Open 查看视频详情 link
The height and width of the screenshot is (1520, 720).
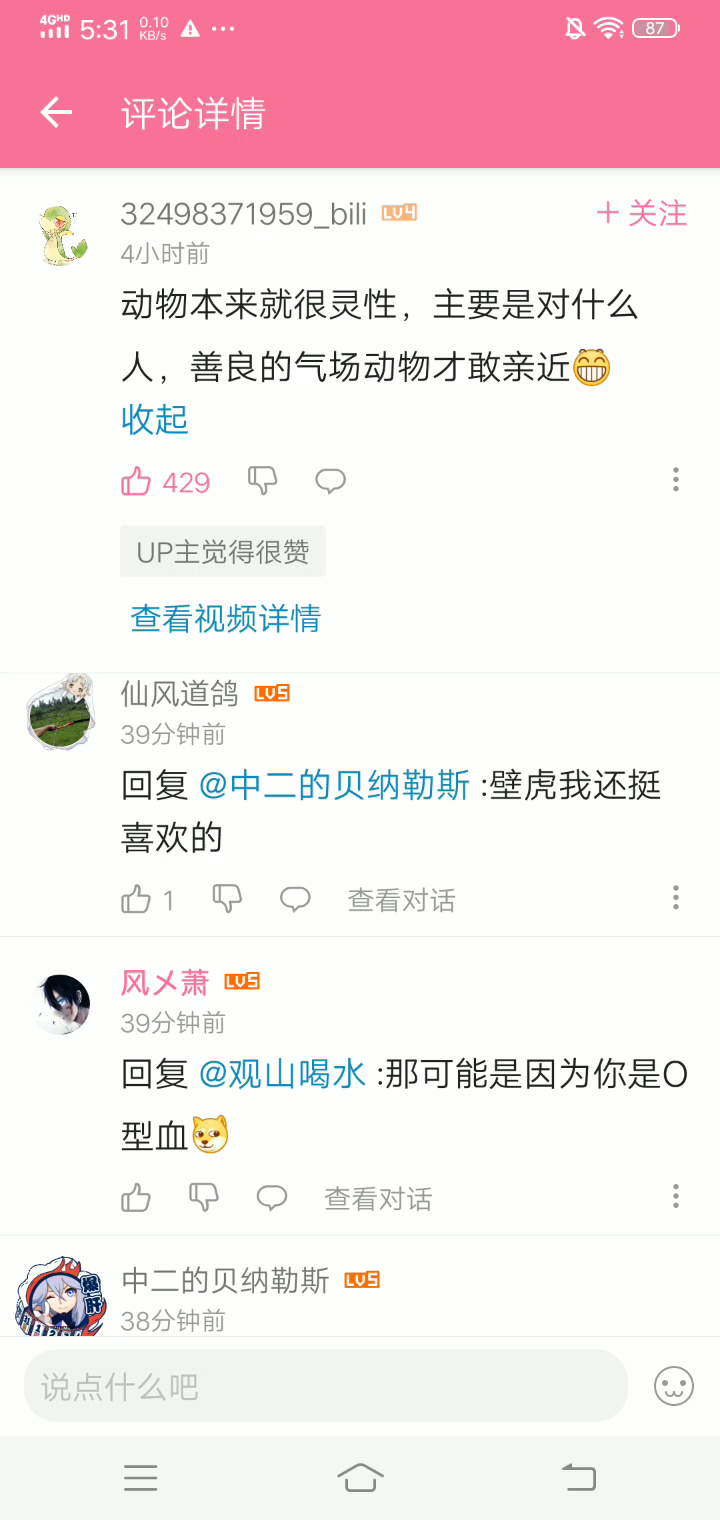tap(225, 618)
